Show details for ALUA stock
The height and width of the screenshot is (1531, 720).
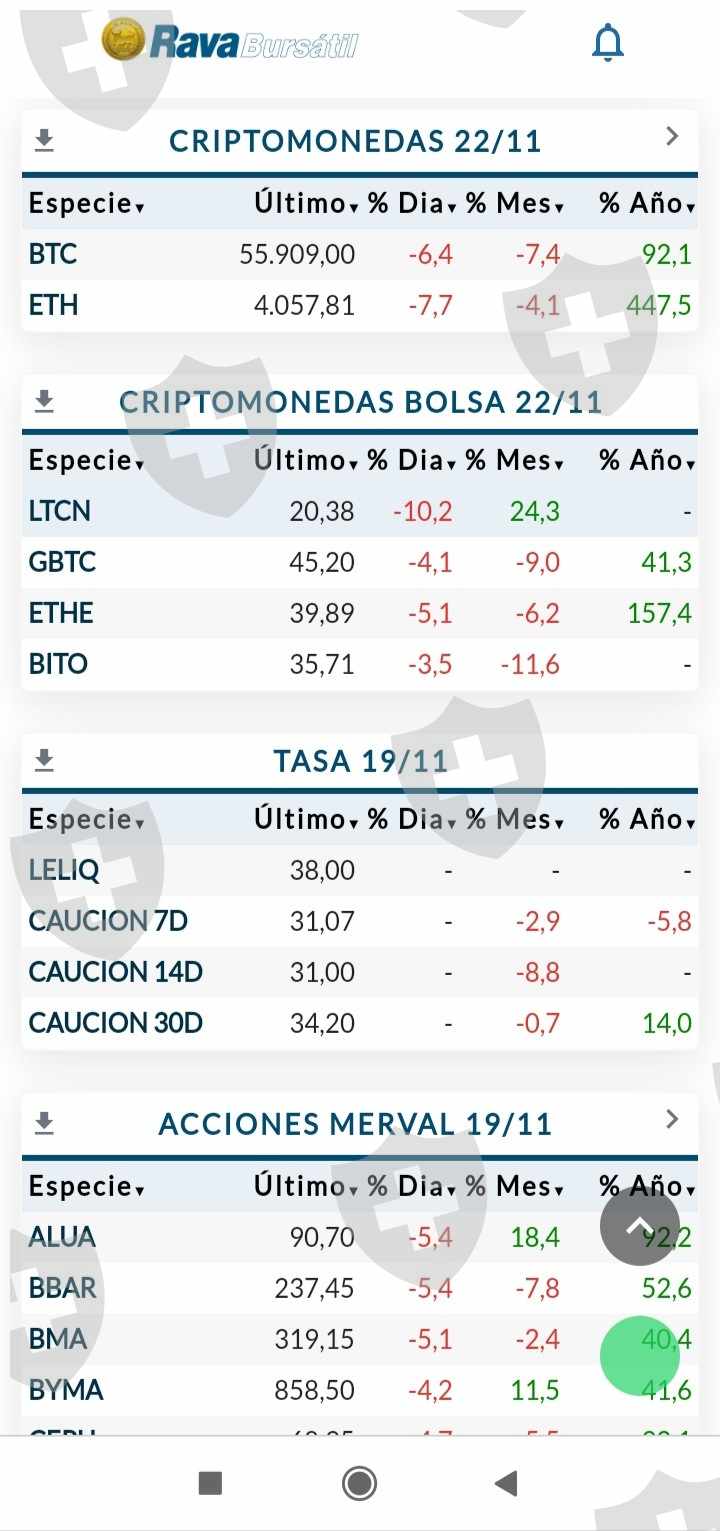tap(62, 1237)
